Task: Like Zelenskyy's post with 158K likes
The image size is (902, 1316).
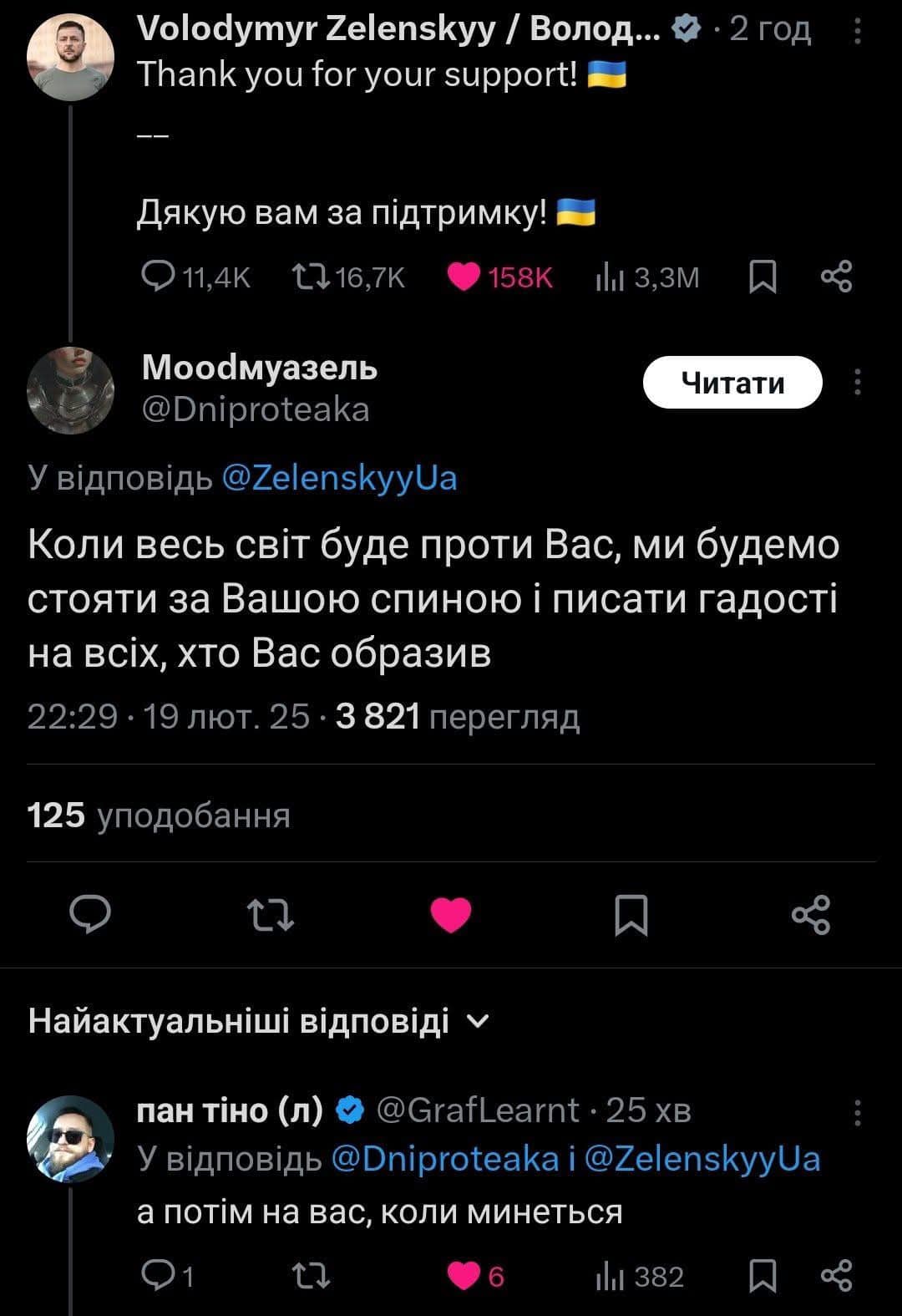Action: pos(464,277)
